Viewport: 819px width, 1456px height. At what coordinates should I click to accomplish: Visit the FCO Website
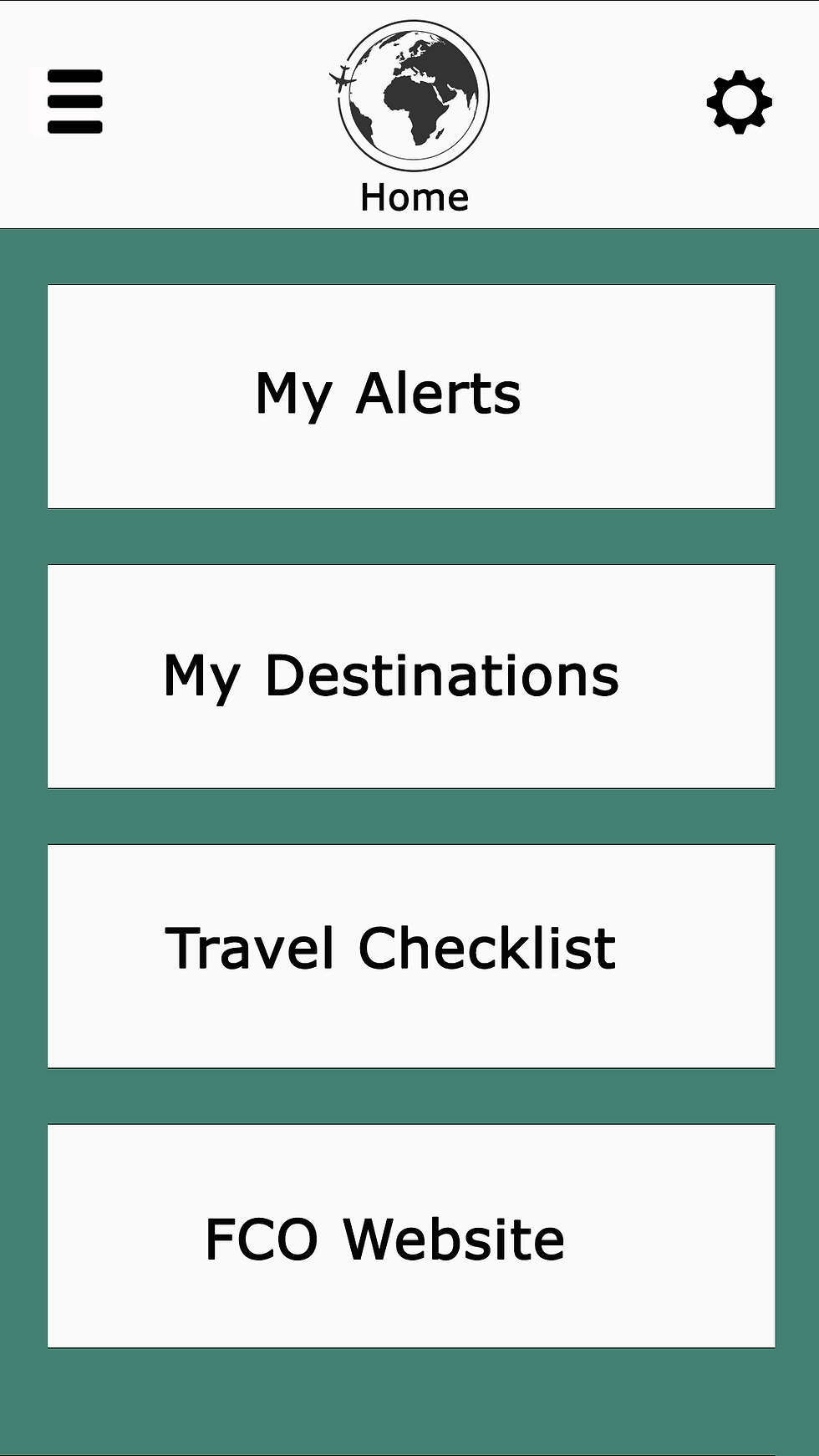pos(411,1236)
